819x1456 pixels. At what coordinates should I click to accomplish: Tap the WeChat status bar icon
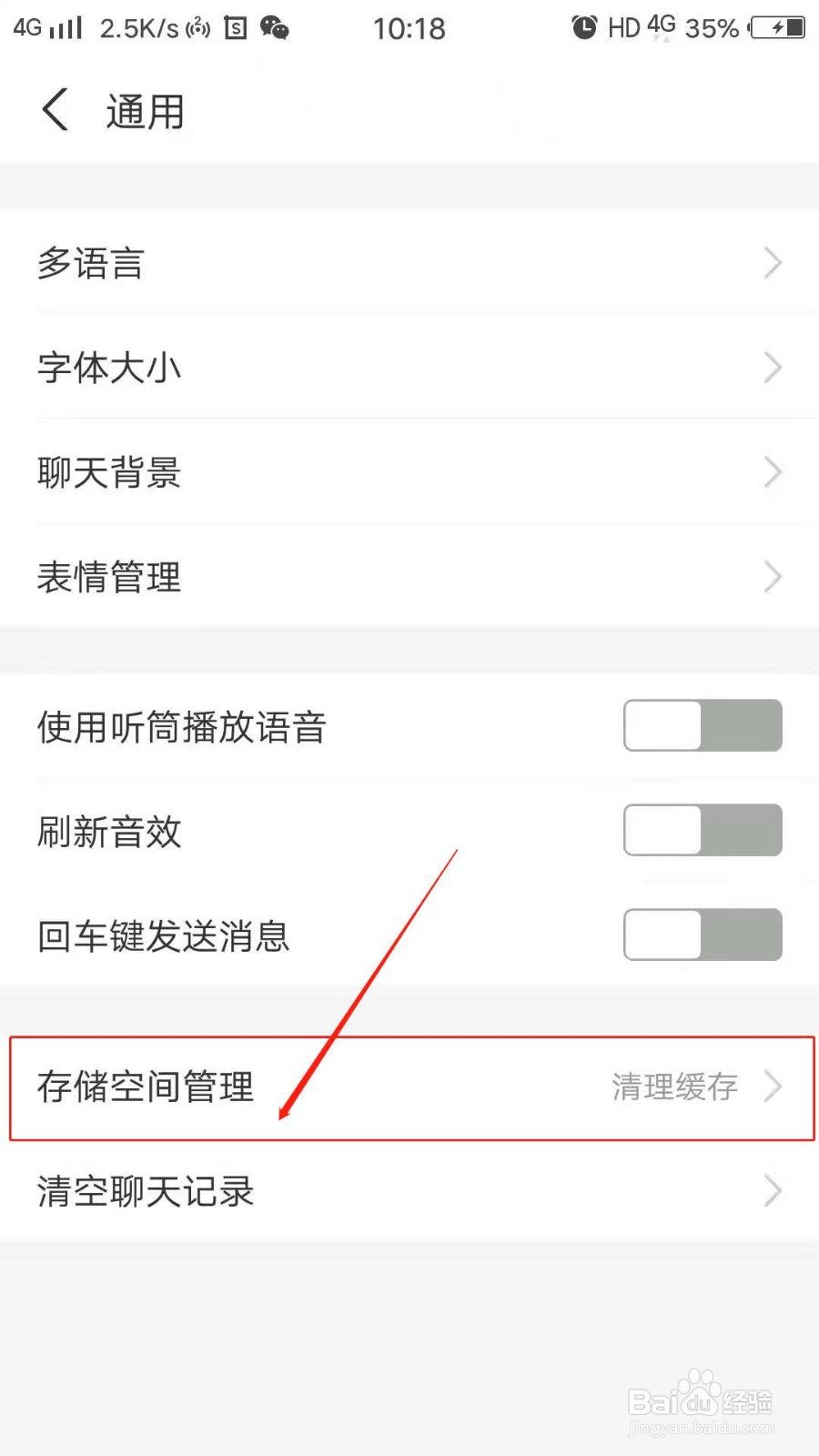[x=276, y=29]
